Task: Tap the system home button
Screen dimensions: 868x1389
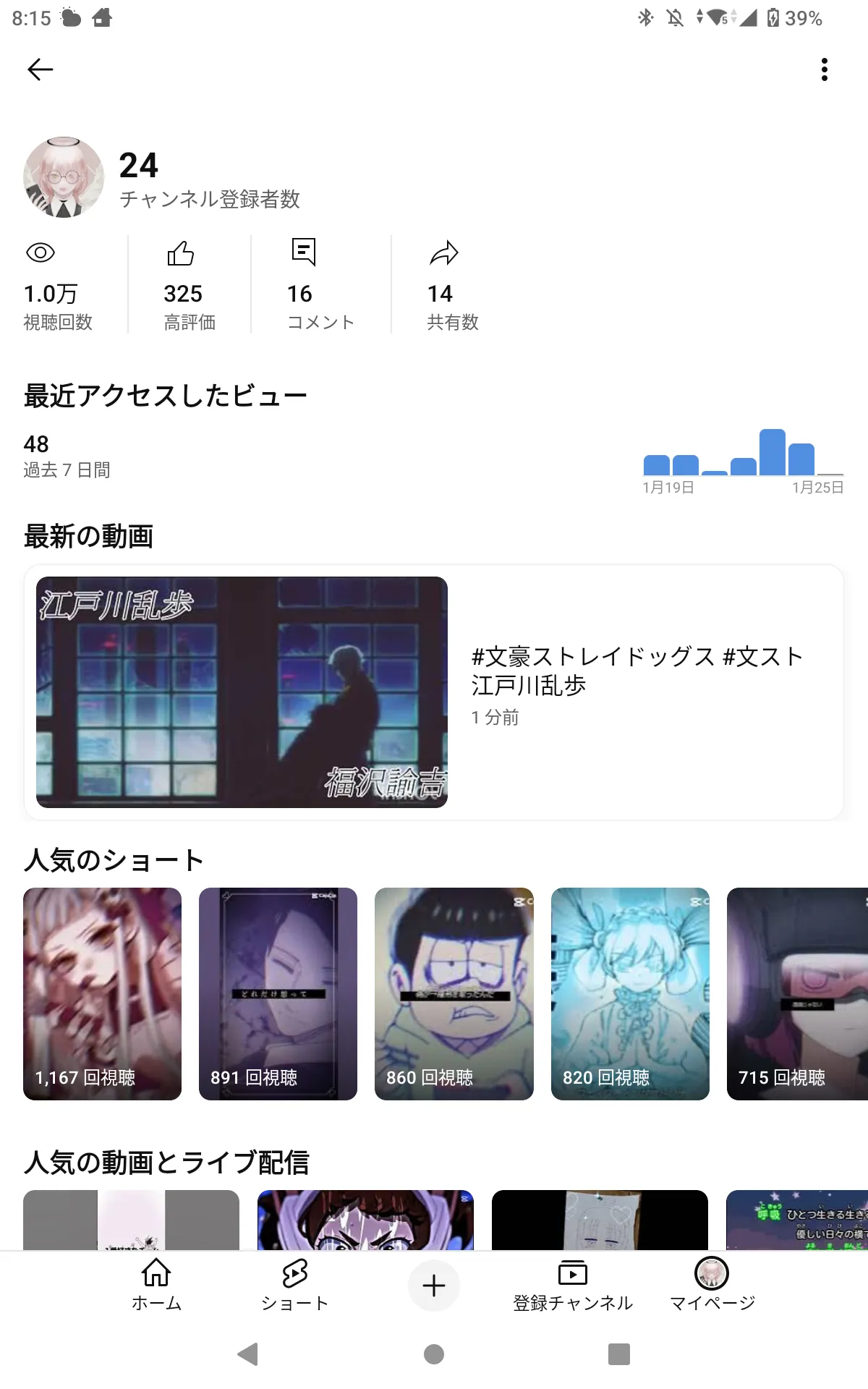Action: (x=434, y=1354)
